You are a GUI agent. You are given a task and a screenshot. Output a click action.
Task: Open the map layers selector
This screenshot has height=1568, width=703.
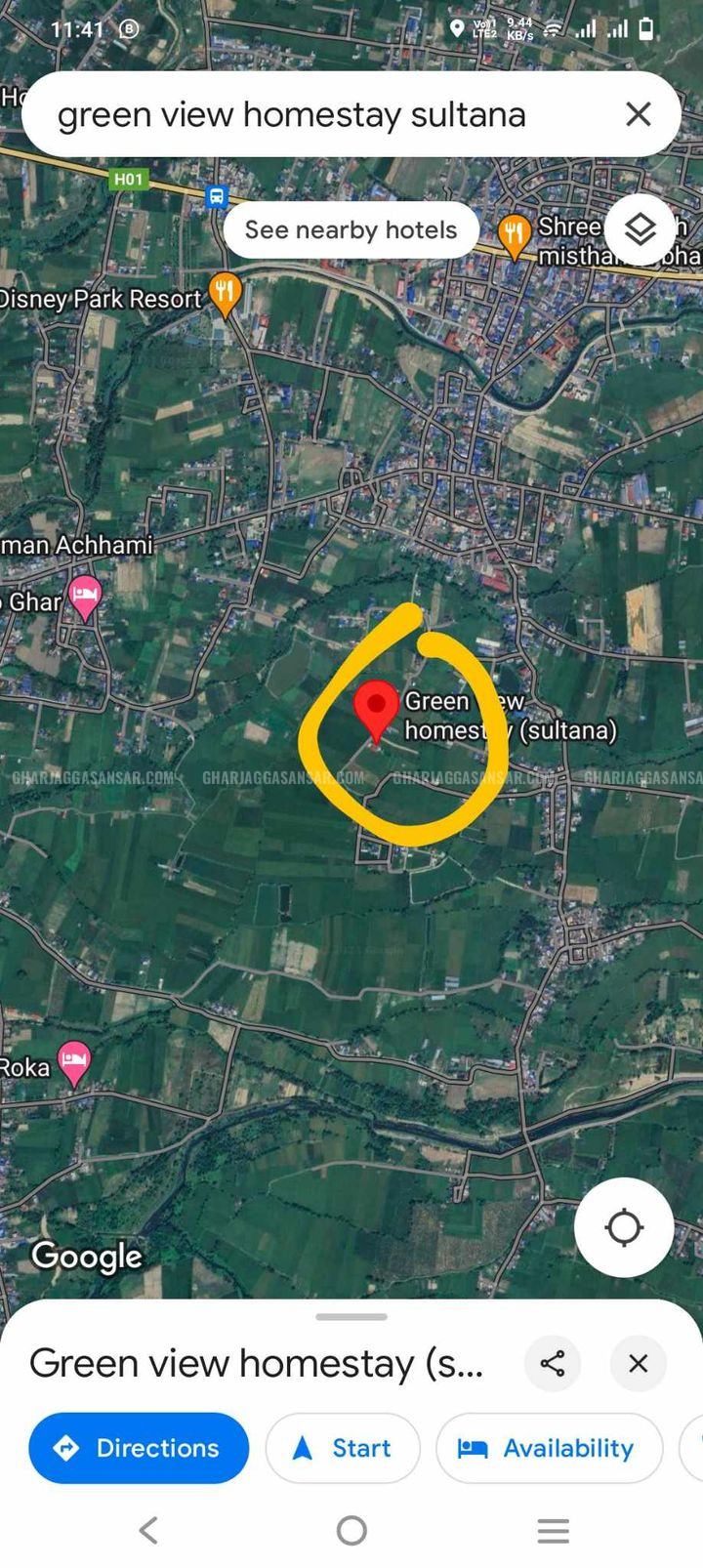(640, 230)
